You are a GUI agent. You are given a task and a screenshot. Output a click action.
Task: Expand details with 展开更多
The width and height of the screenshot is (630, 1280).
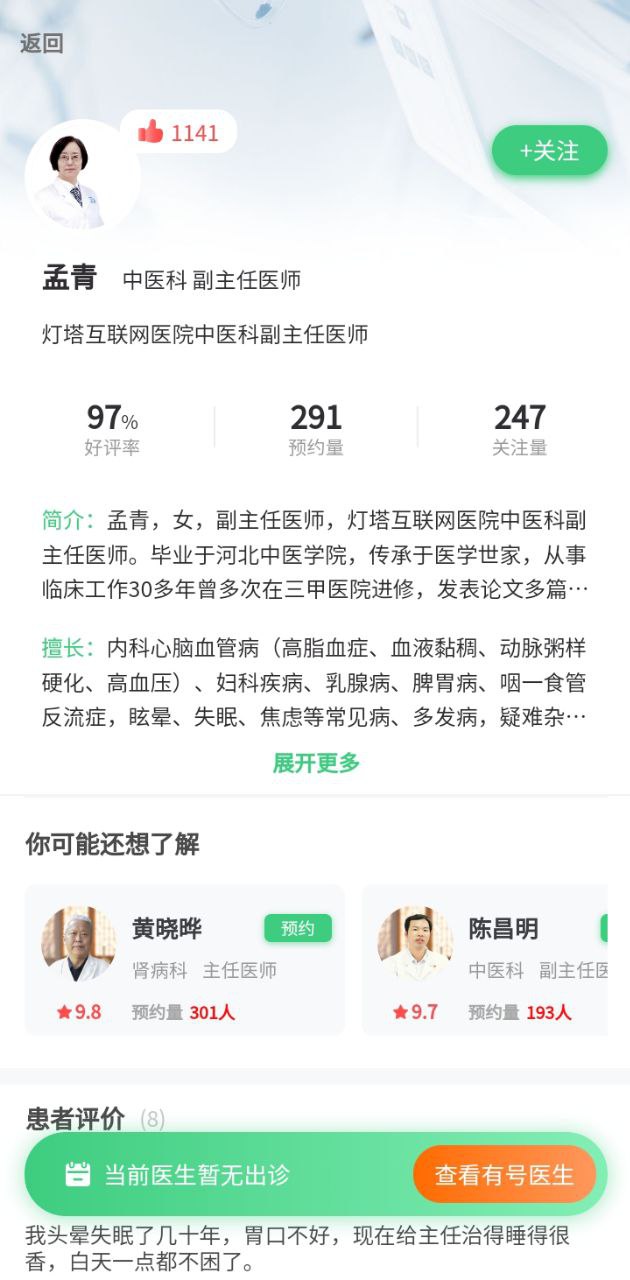[315, 763]
